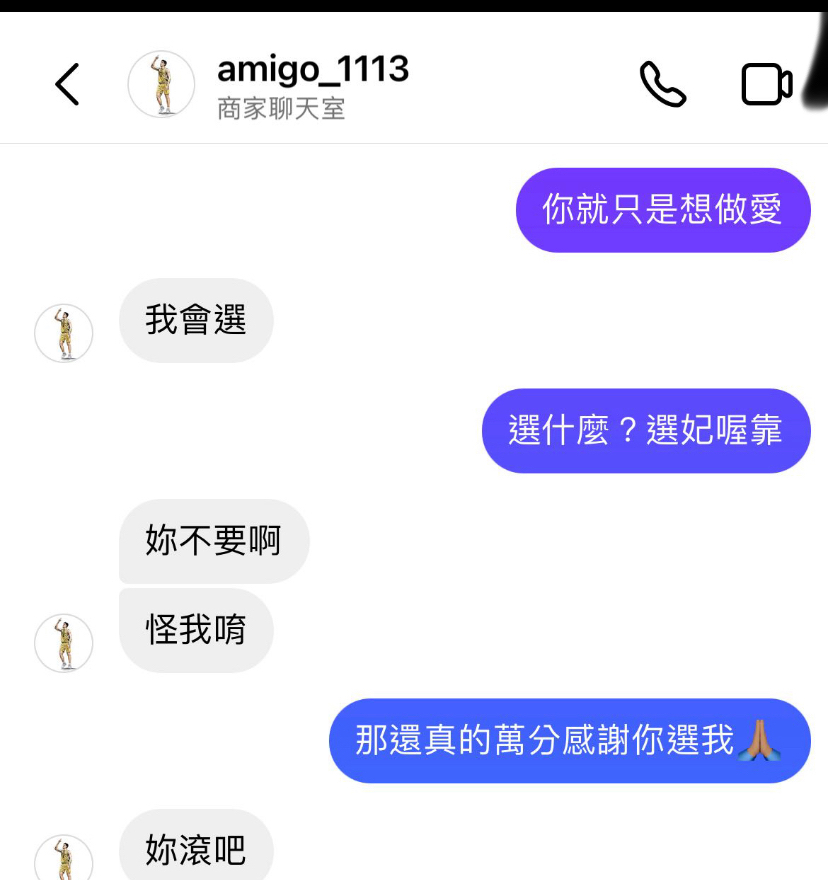Image resolution: width=828 pixels, height=880 pixels.
Task: Start a voice call with amigo_1113
Action: (662, 84)
